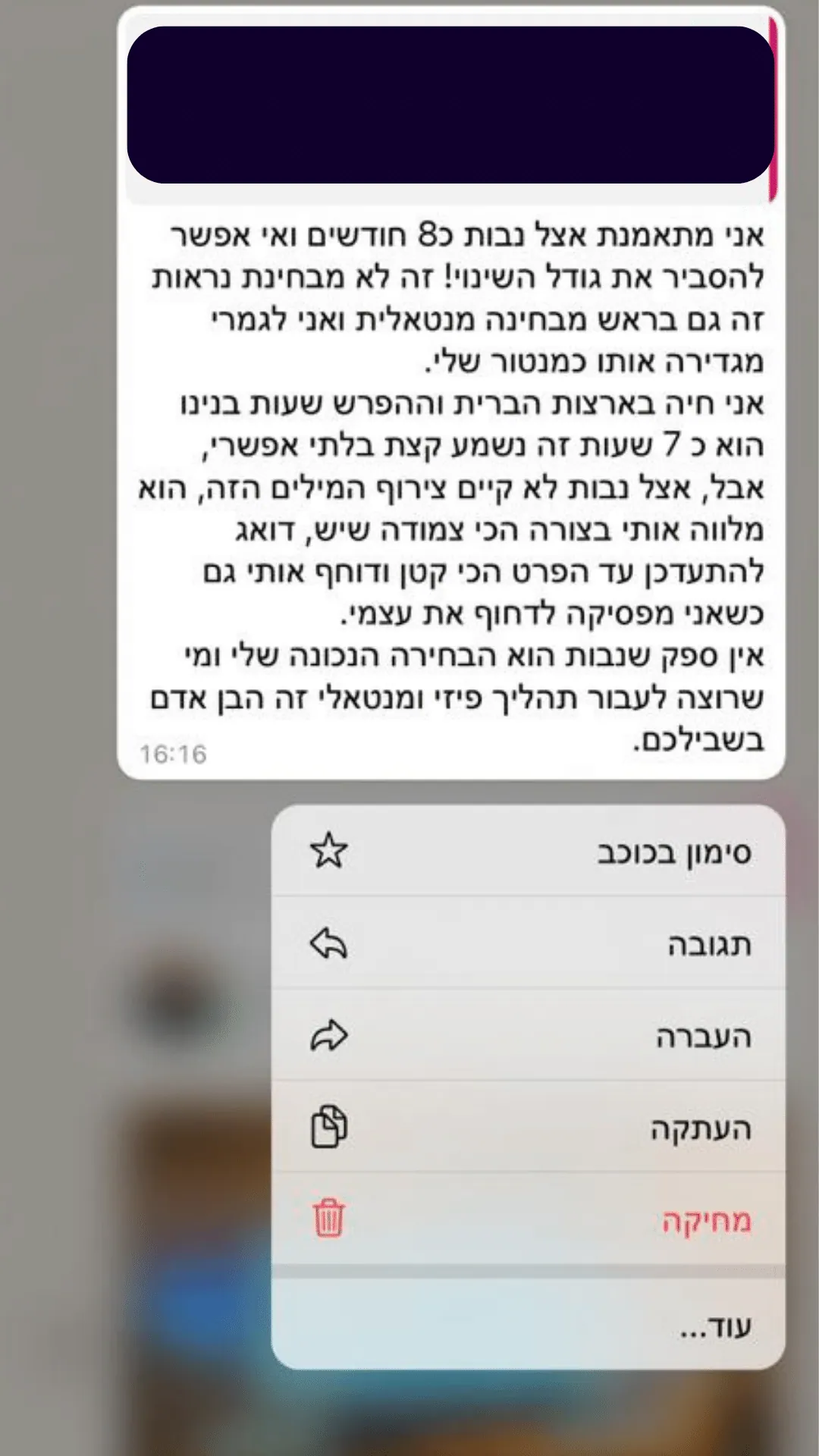Delete the message via מחיקה
The height and width of the screenshot is (1456, 819).
coord(529,1220)
